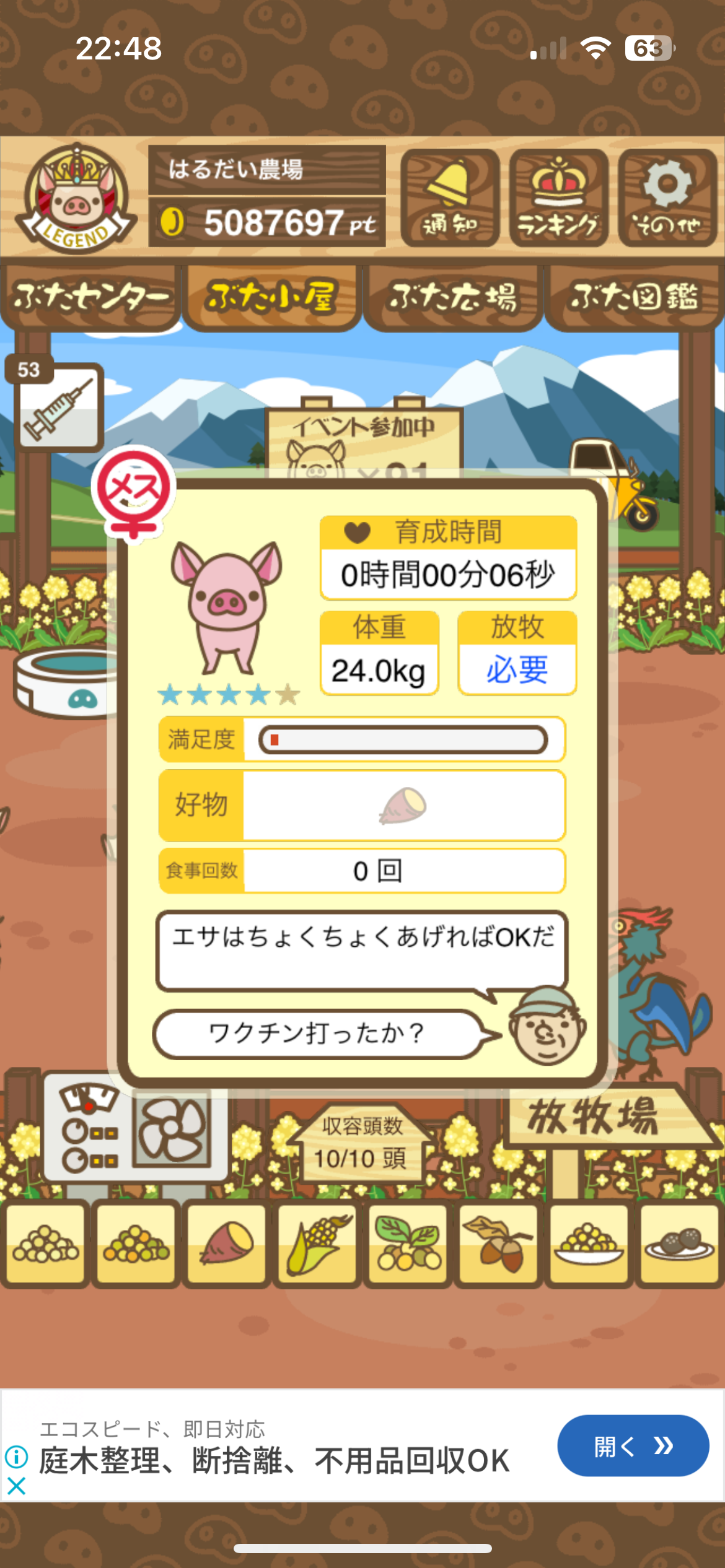Select the acorn feed
The height and width of the screenshot is (1568, 725).
(498, 1244)
